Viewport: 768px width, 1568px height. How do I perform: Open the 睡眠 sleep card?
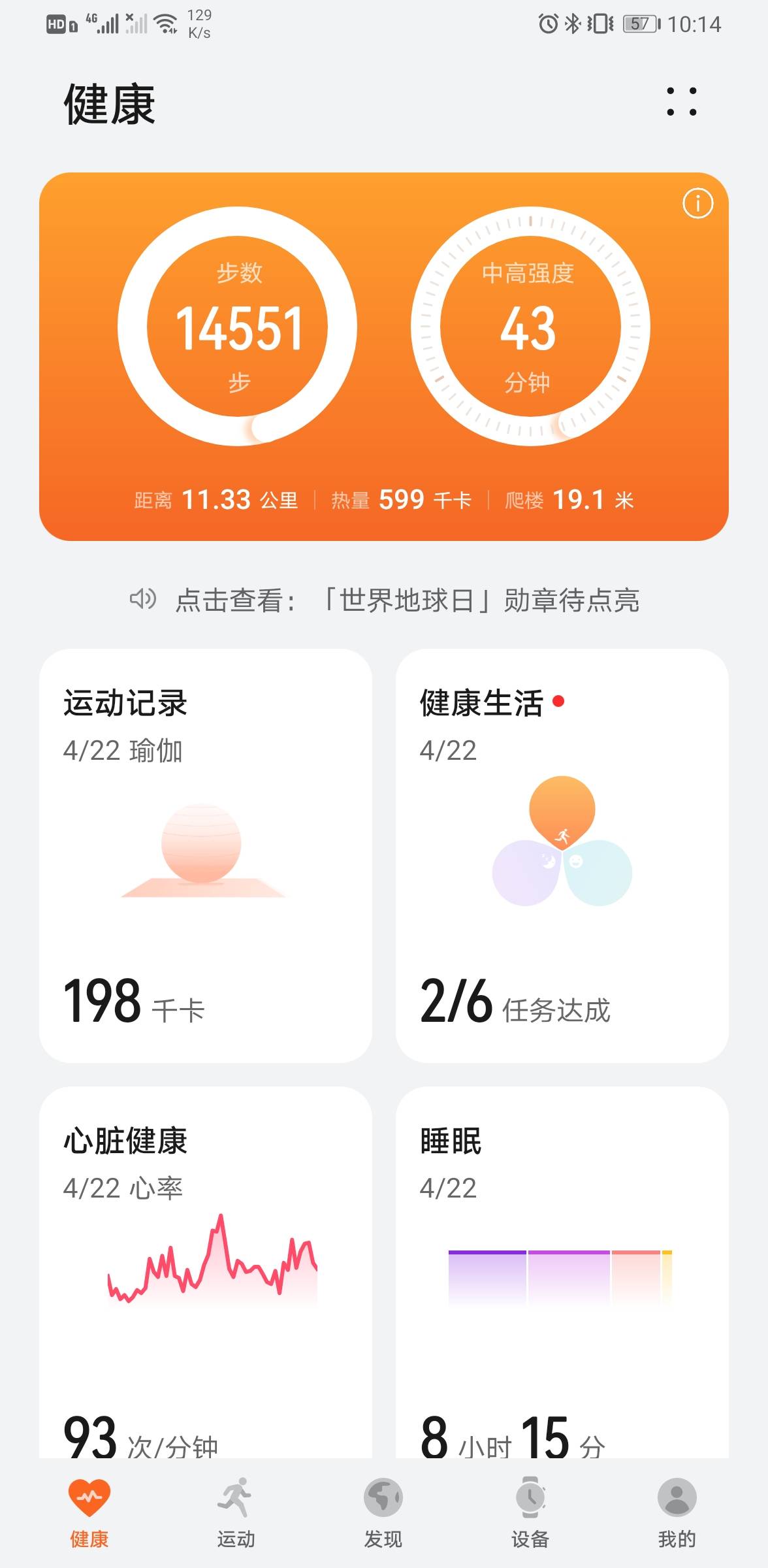562,1274
